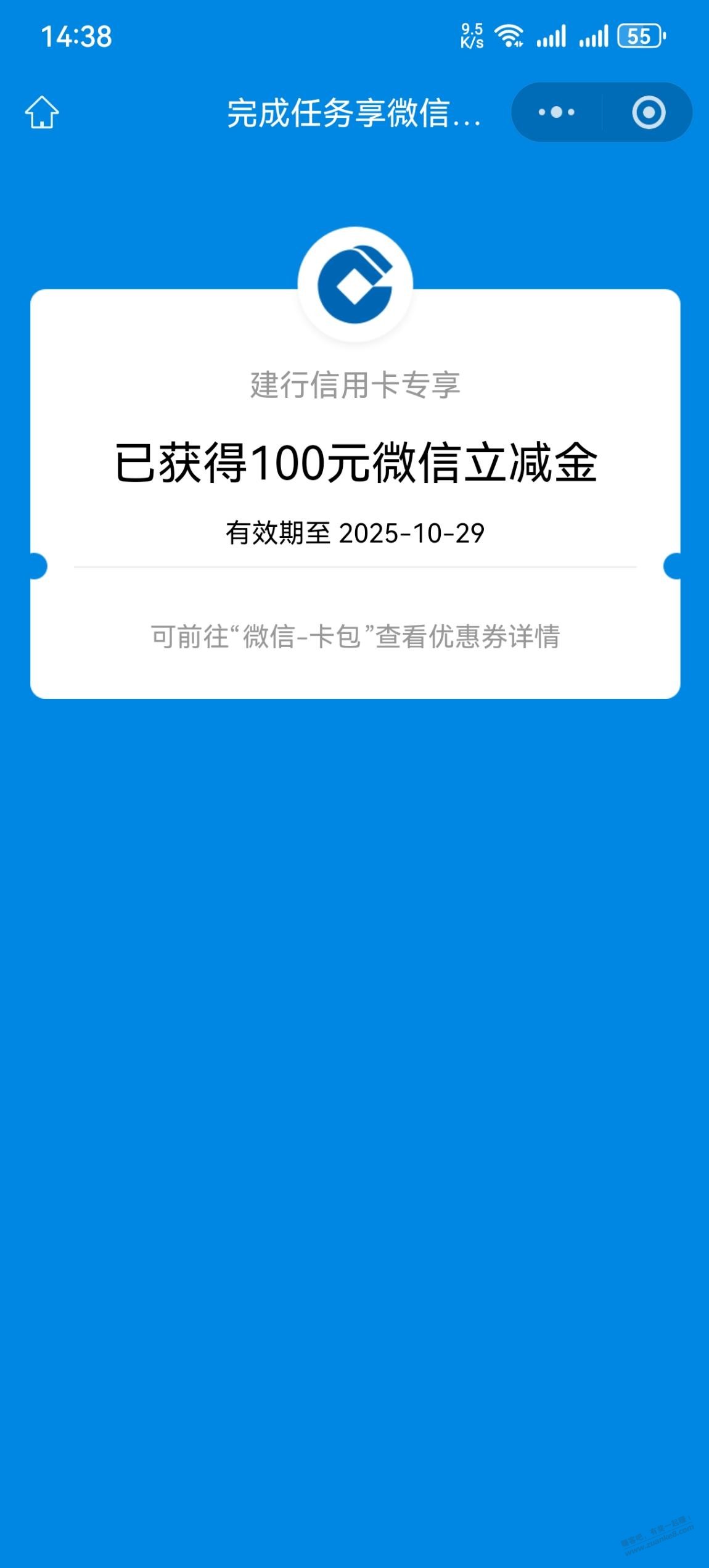Go to the mini program home

[42, 112]
